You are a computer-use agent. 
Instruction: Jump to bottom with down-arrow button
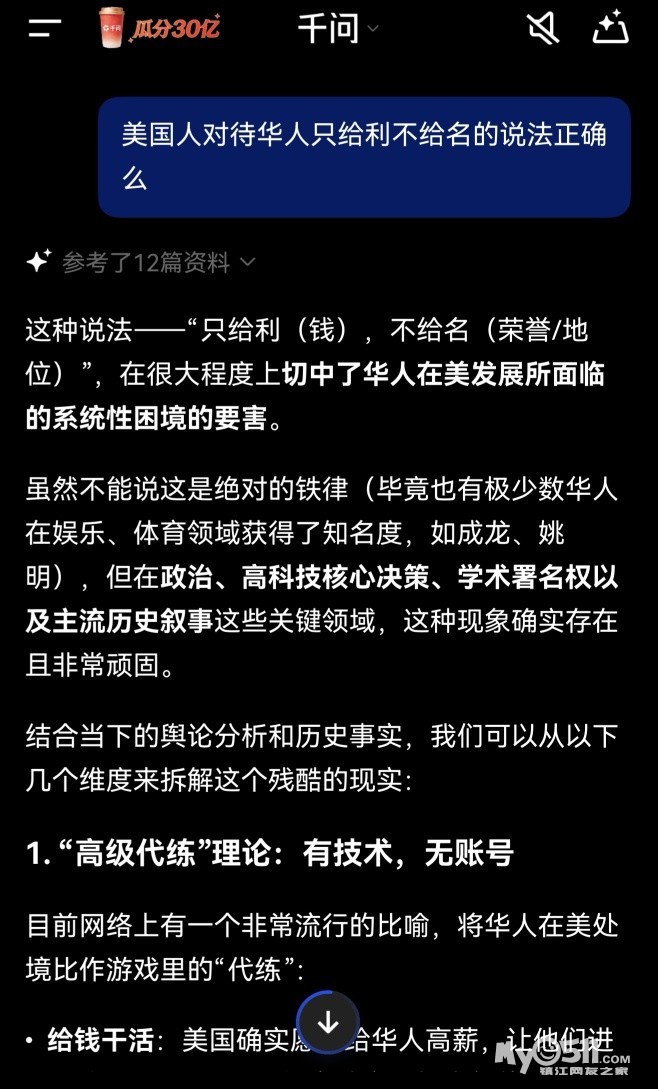point(328,1023)
